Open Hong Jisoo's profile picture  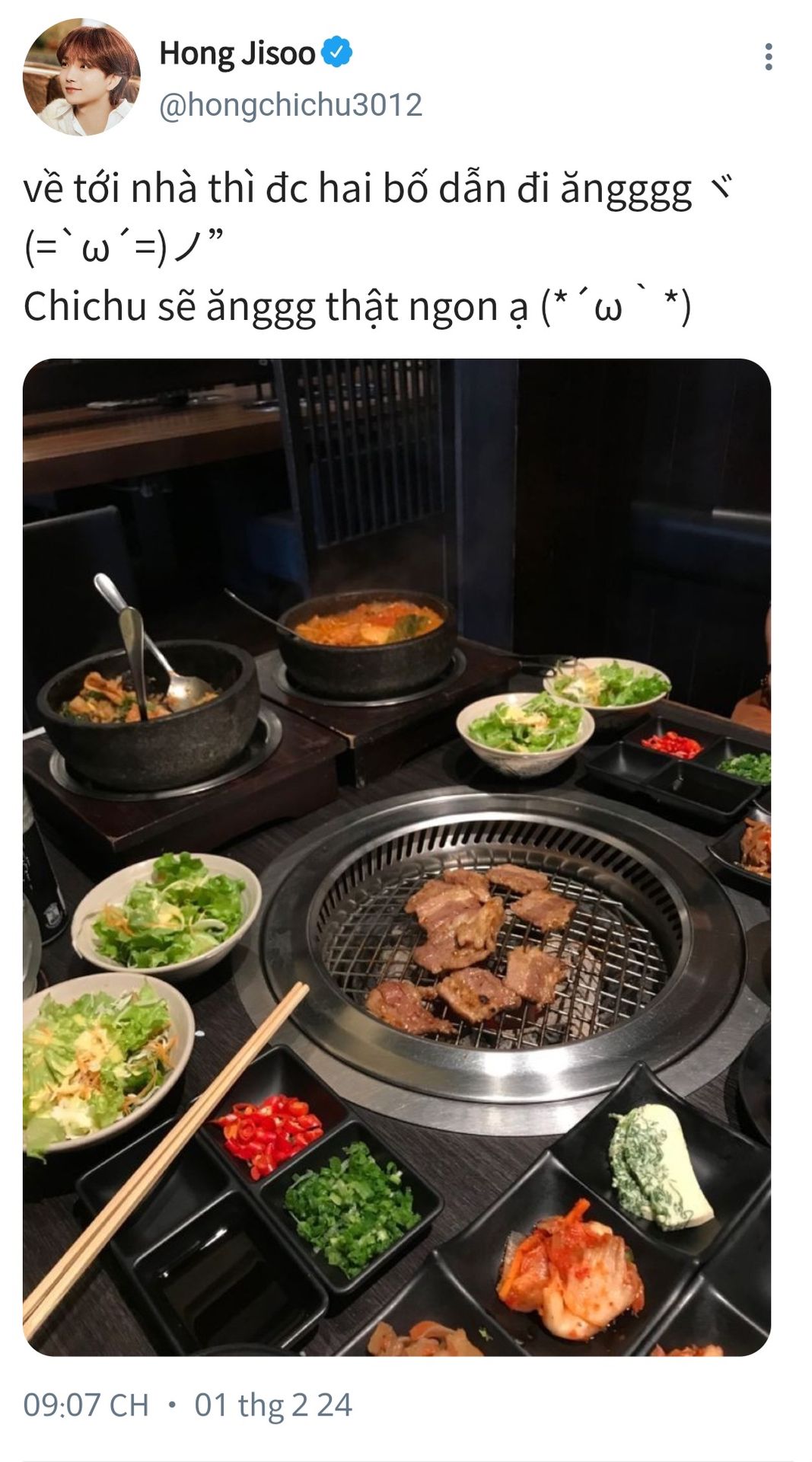point(81,77)
